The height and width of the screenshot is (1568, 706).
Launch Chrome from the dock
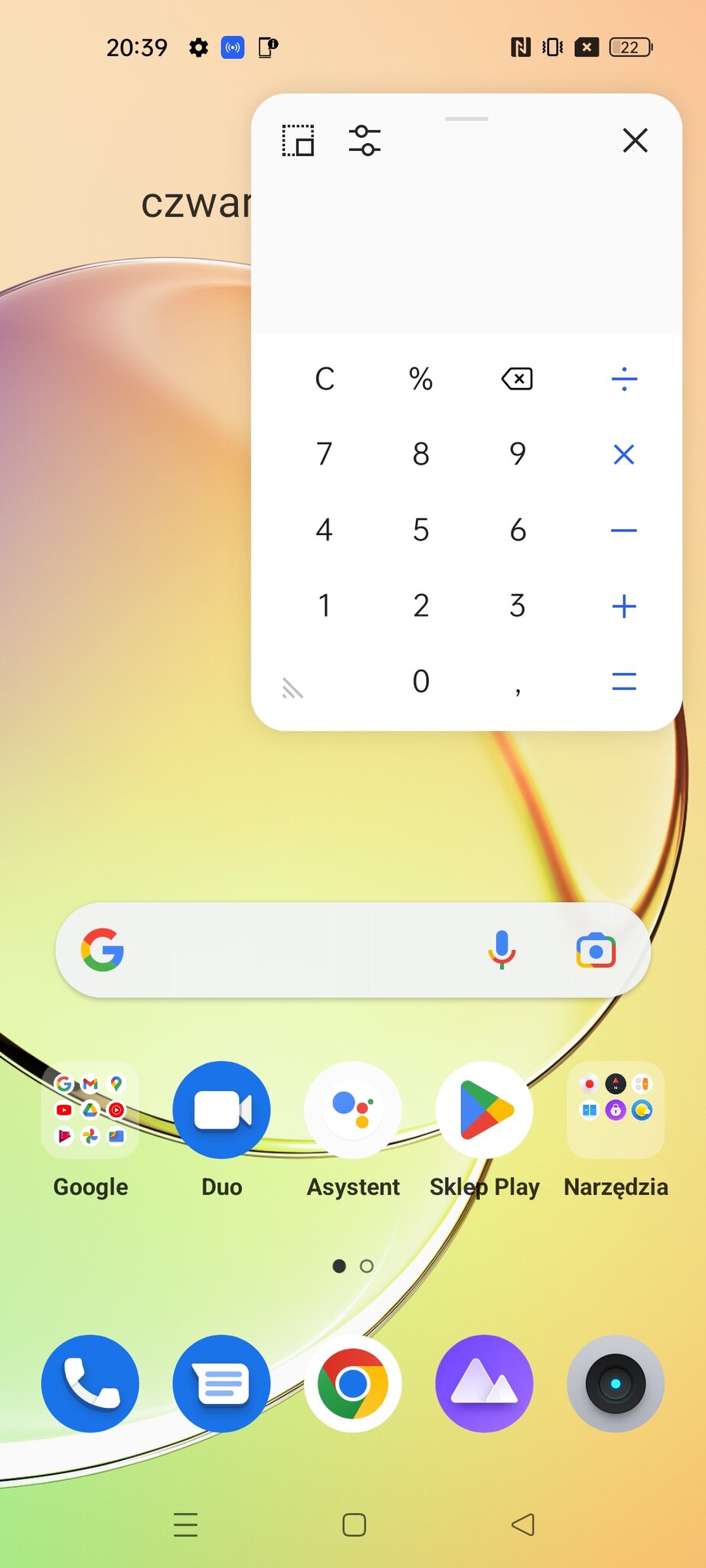(x=353, y=1383)
